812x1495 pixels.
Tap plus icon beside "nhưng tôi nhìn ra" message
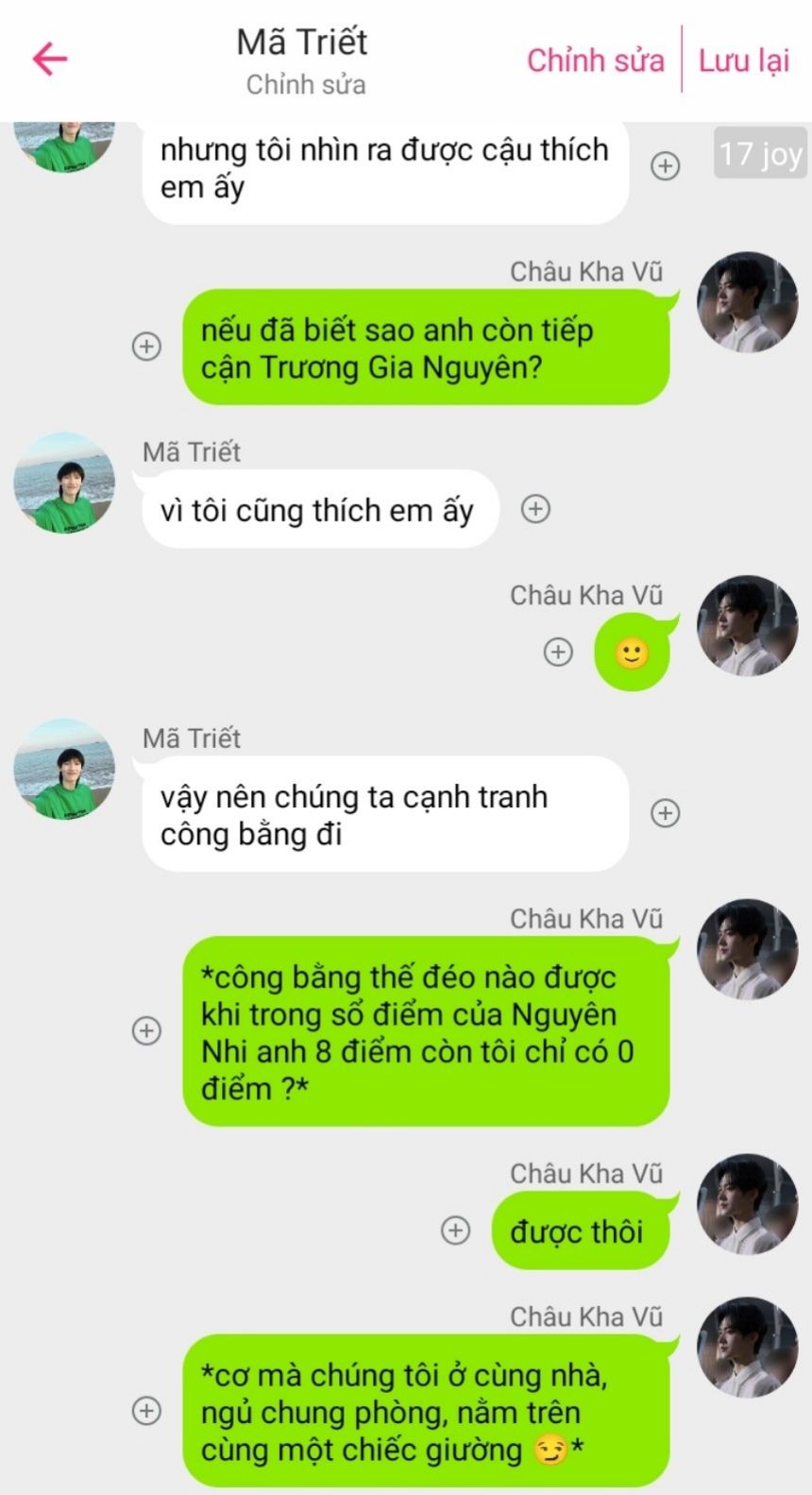pos(666,166)
